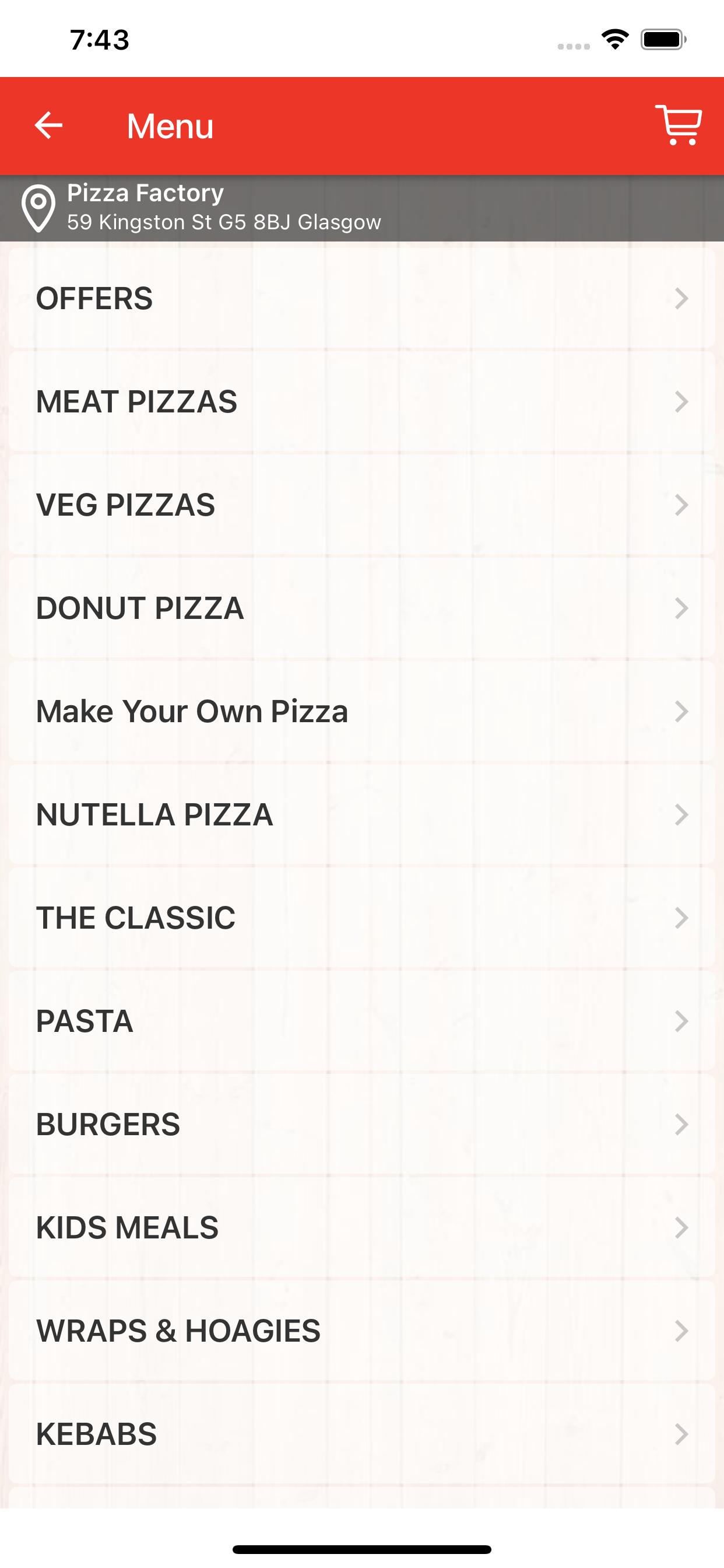
Task: Select VEG PIZZAS from the menu
Action: (x=362, y=505)
